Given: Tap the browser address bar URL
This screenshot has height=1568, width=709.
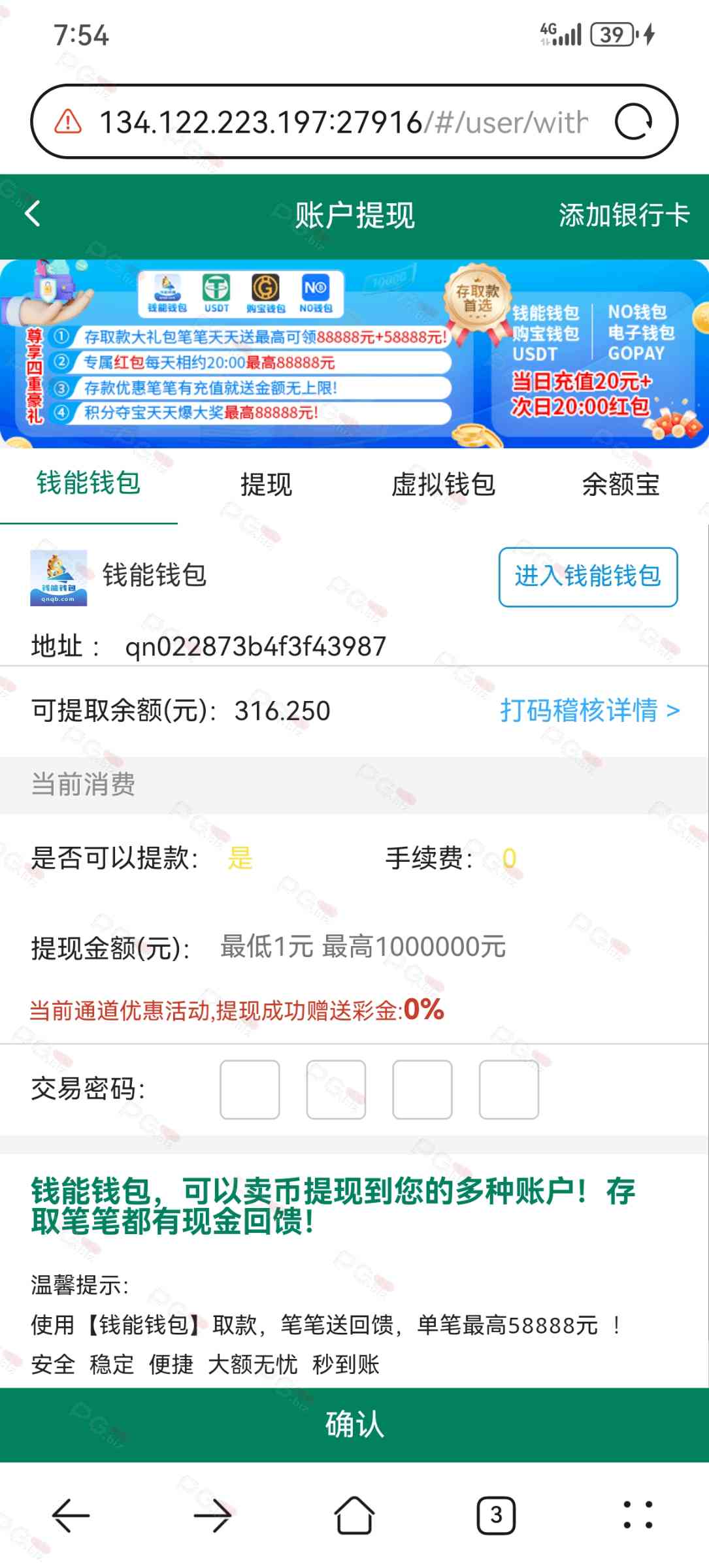Looking at the screenshot, I should 343,122.
